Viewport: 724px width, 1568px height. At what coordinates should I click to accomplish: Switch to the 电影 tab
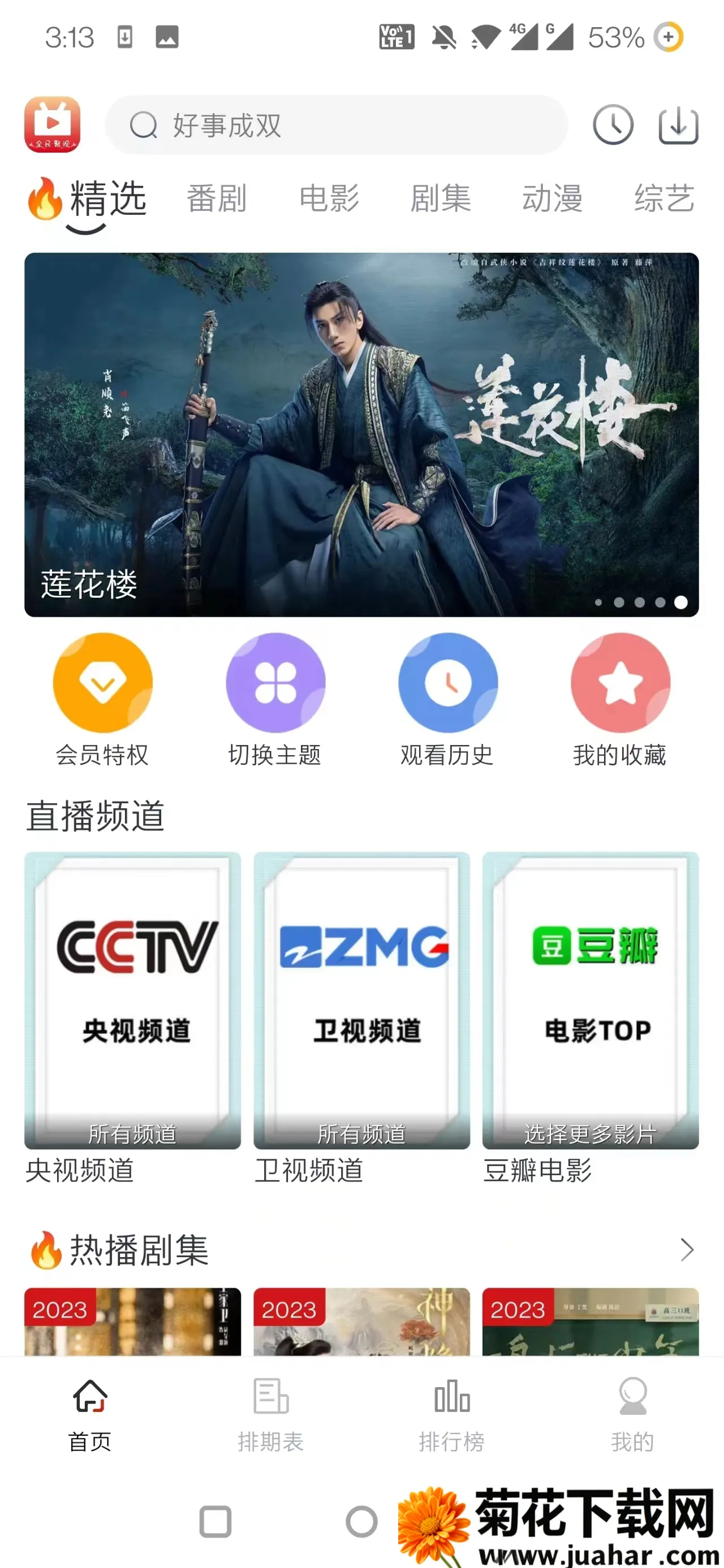click(329, 198)
